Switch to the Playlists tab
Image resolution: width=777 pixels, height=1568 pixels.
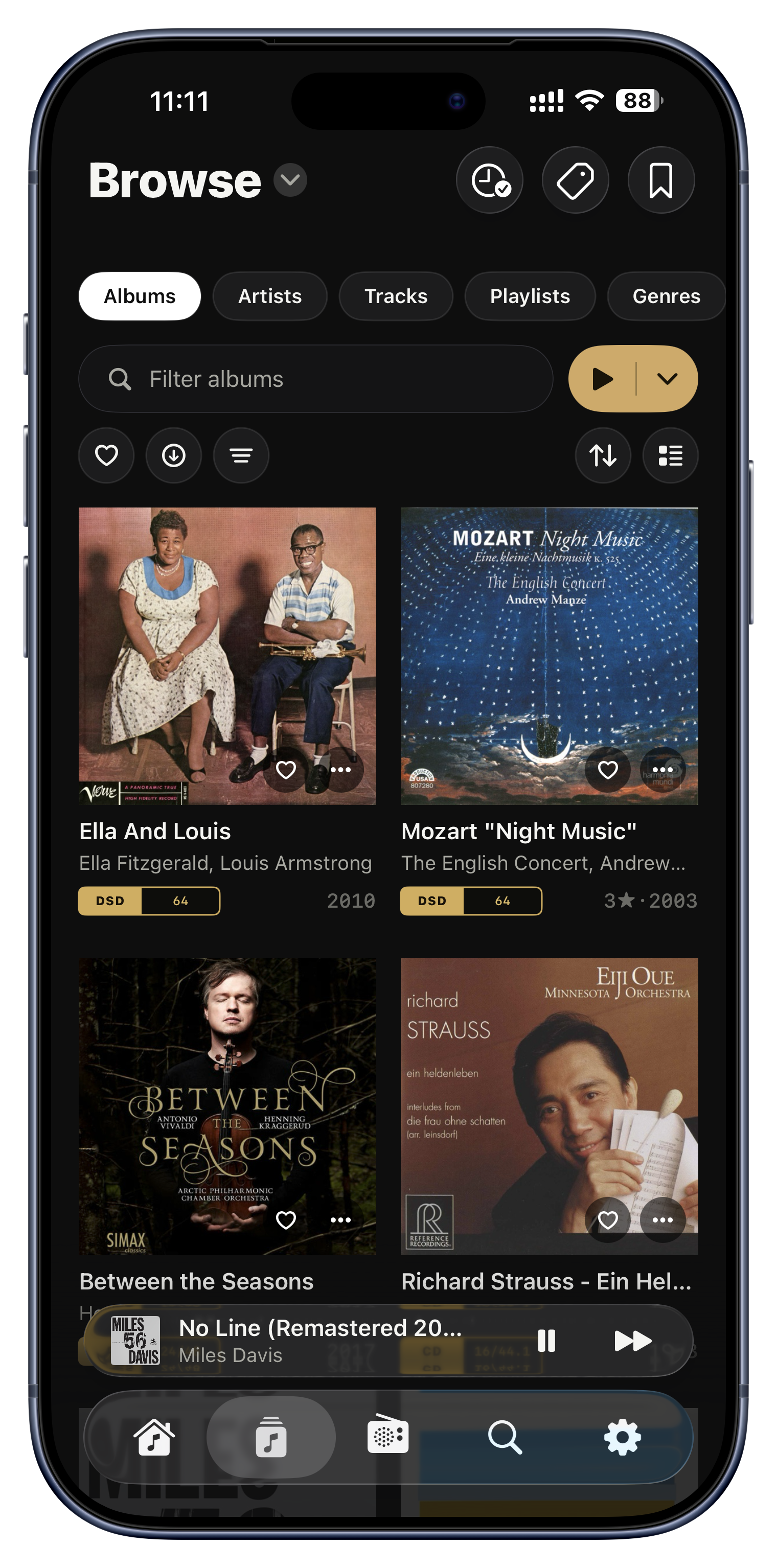[x=530, y=296]
